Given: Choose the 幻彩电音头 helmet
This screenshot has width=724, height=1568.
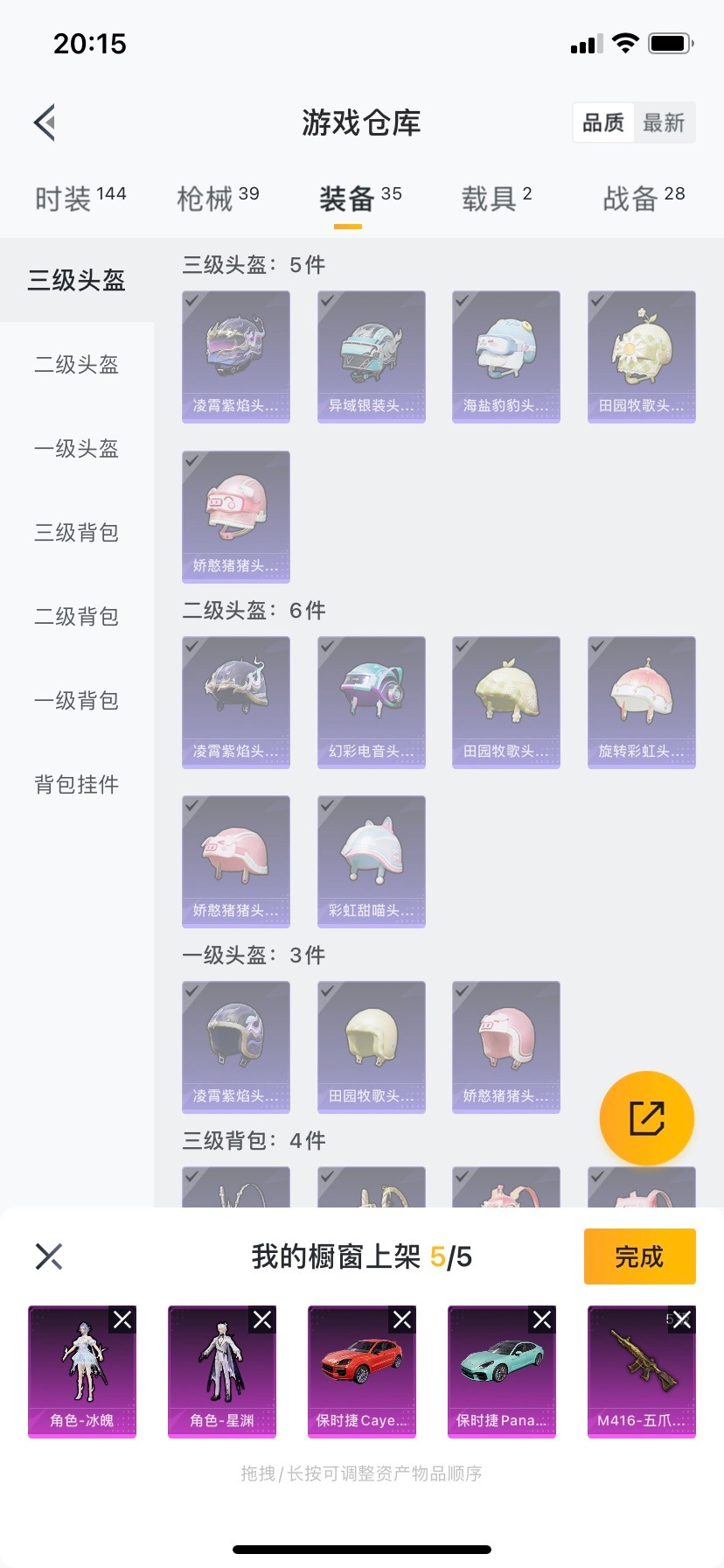Looking at the screenshot, I should (371, 702).
